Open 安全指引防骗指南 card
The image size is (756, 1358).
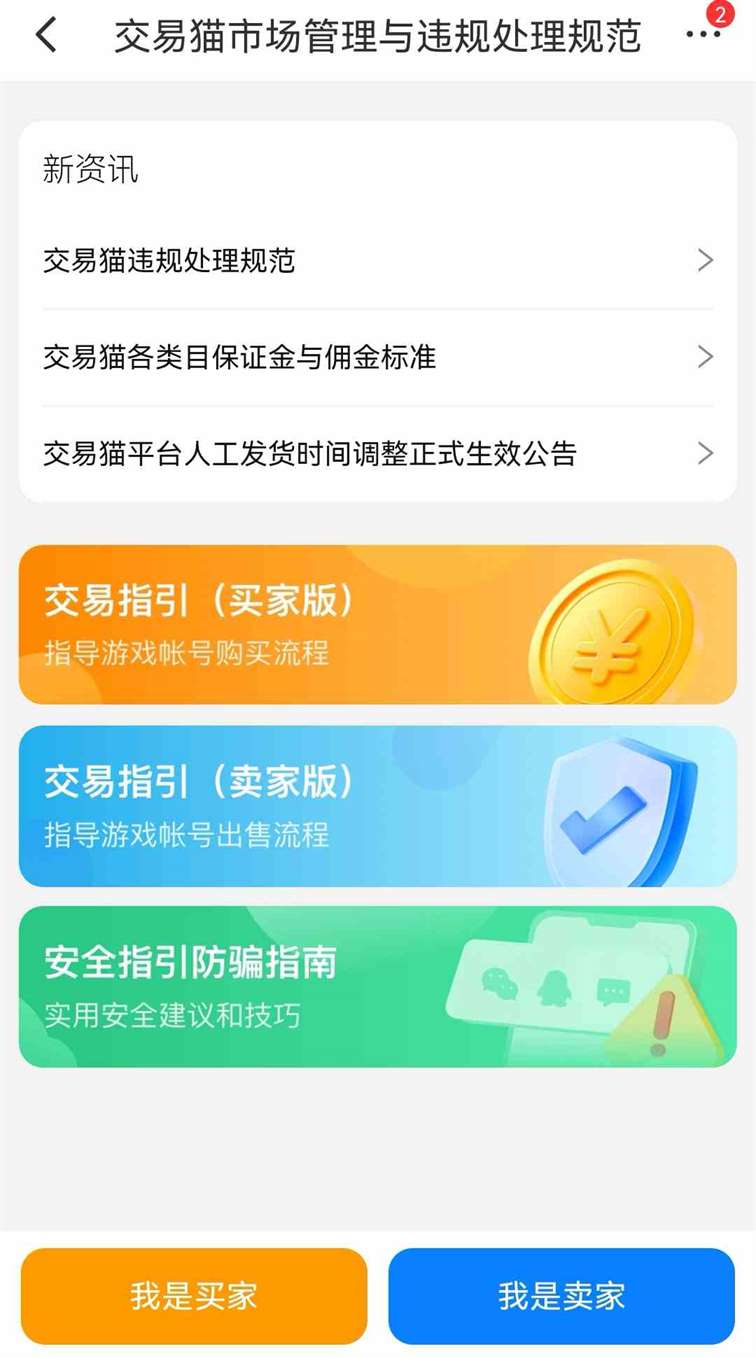click(378, 987)
